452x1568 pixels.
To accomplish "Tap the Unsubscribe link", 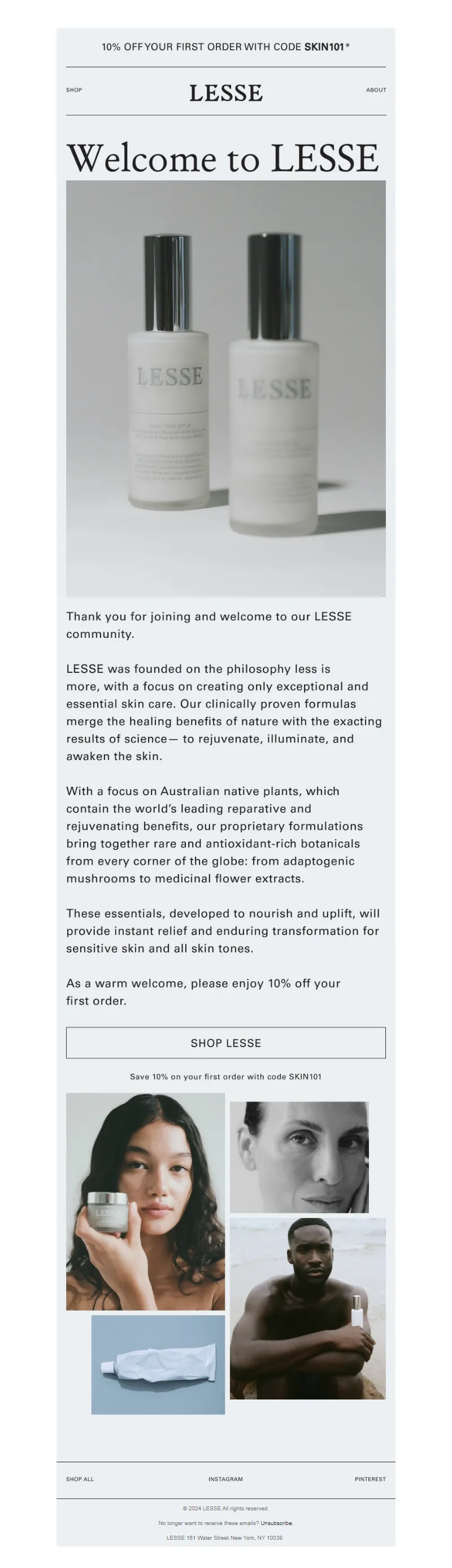I will (x=276, y=1522).
